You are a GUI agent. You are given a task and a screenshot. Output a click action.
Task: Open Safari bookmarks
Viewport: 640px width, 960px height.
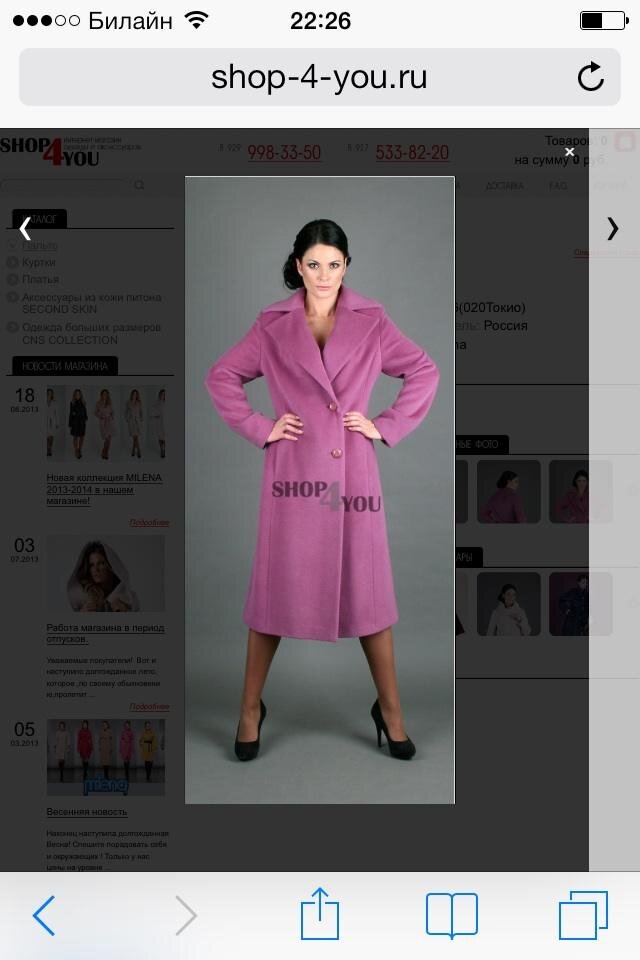click(x=452, y=915)
